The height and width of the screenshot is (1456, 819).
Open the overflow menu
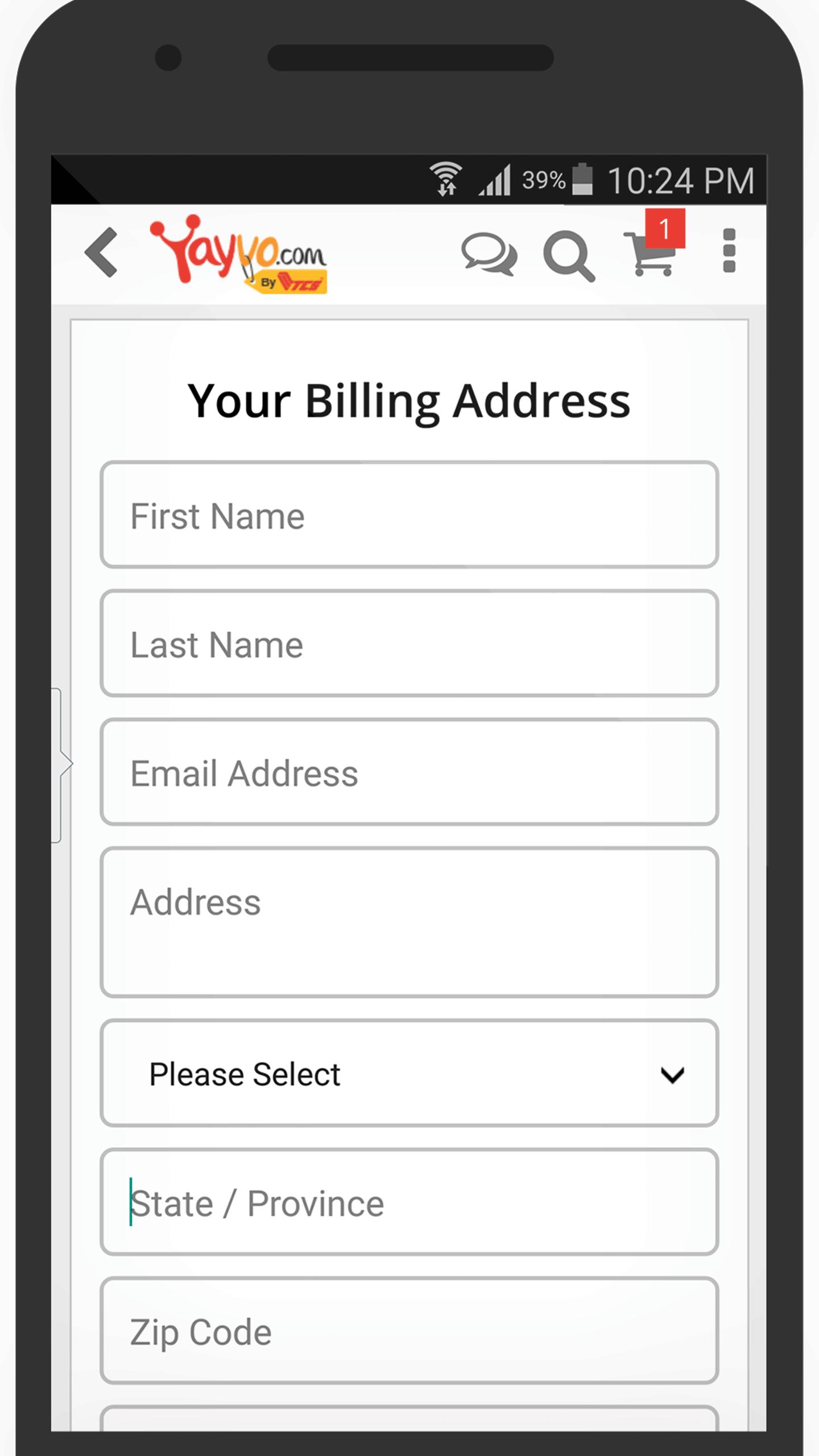coord(729,251)
